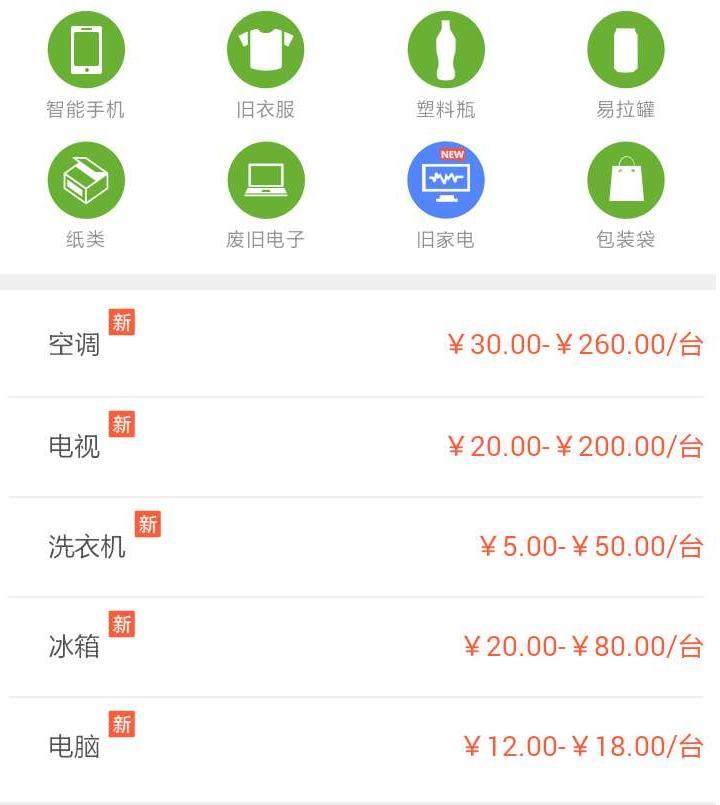Select the 电视 recycling item
720x805 pixels.
[360, 446]
